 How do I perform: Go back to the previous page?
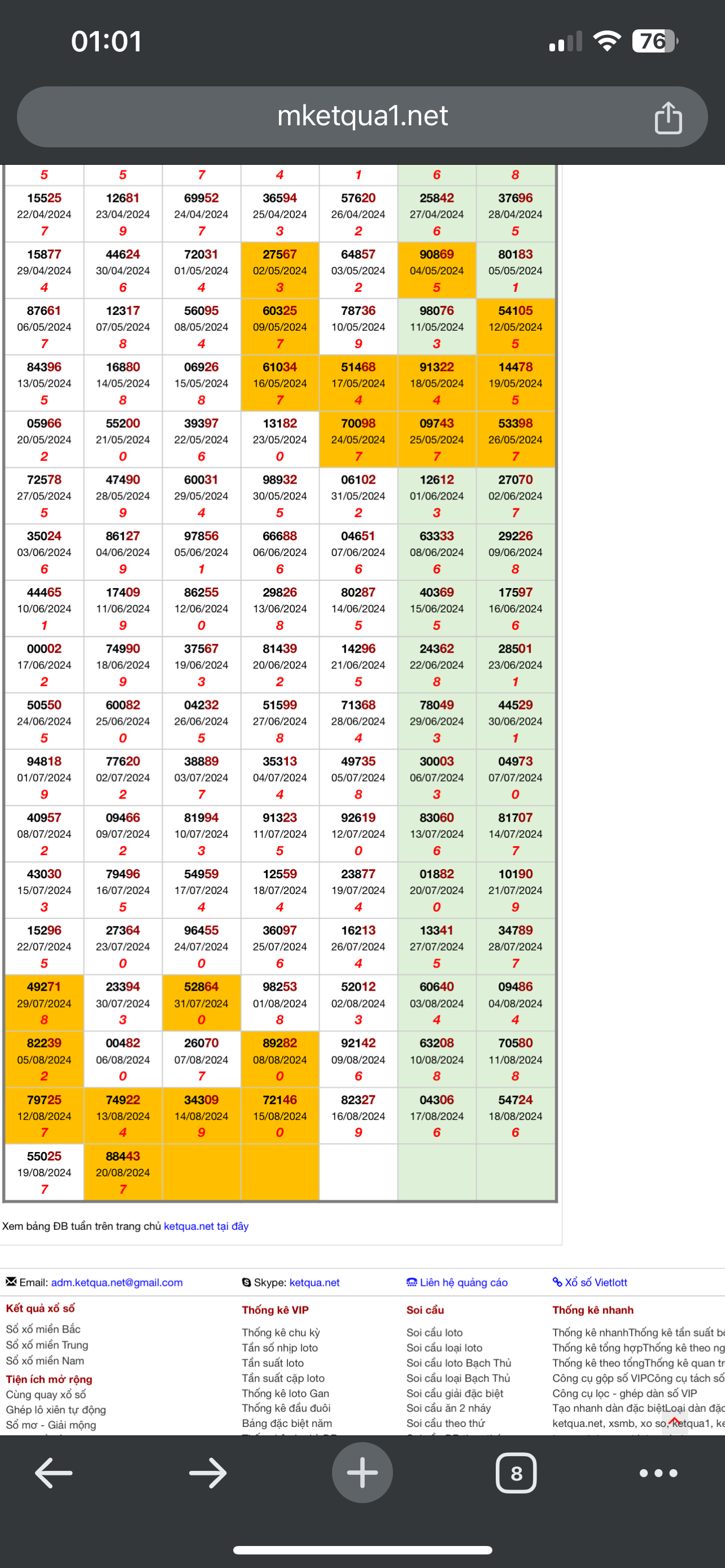(x=54, y=1473)
